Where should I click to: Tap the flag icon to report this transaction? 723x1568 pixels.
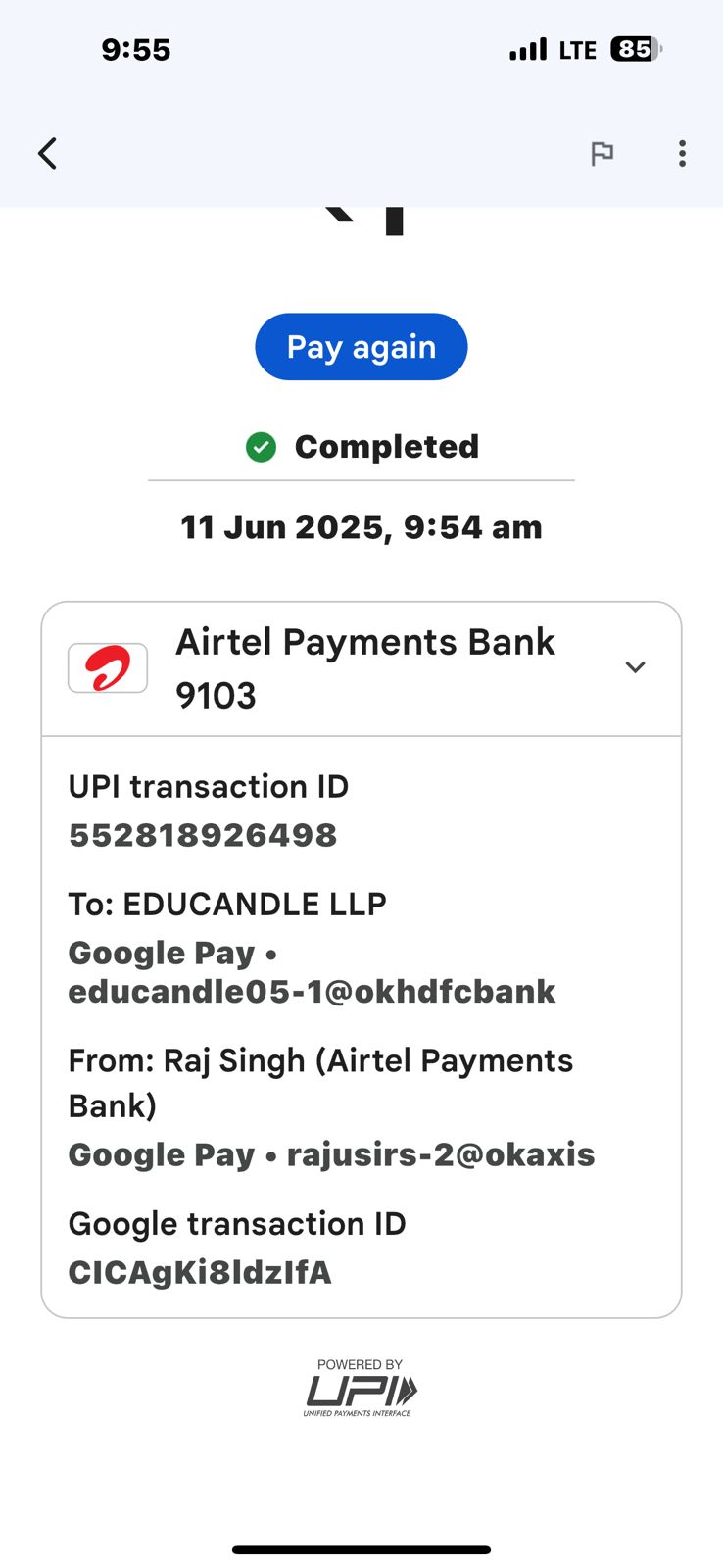[x=602, y=153]
